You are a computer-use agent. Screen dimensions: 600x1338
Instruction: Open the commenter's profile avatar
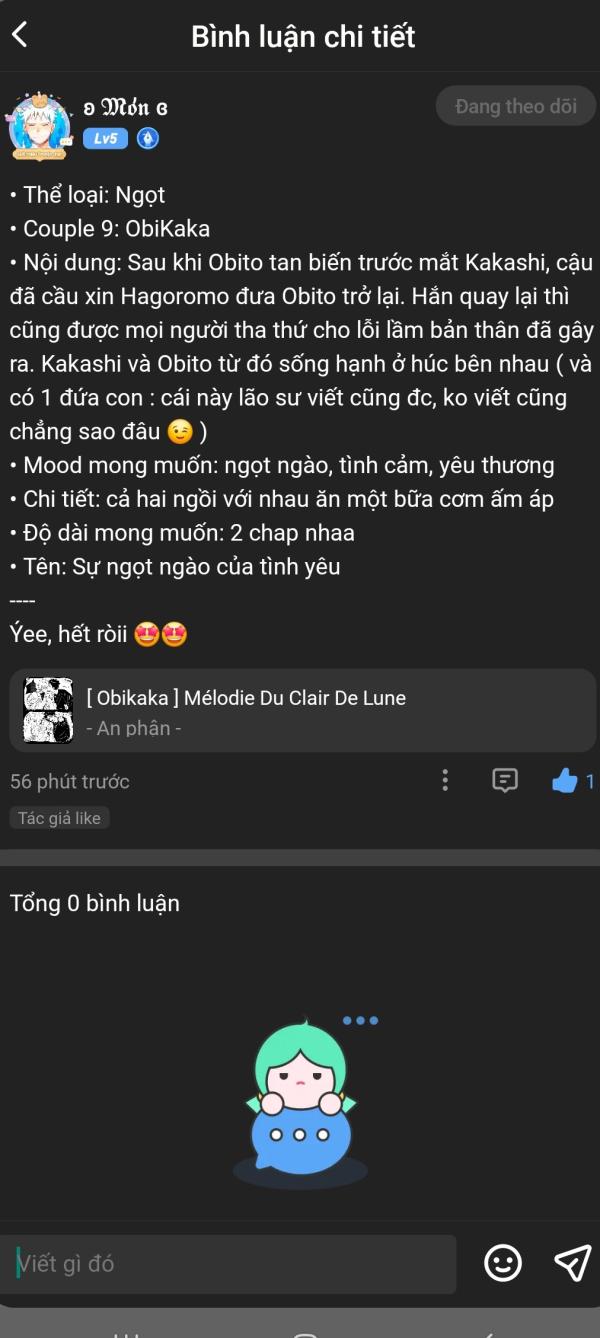[41, 126]
